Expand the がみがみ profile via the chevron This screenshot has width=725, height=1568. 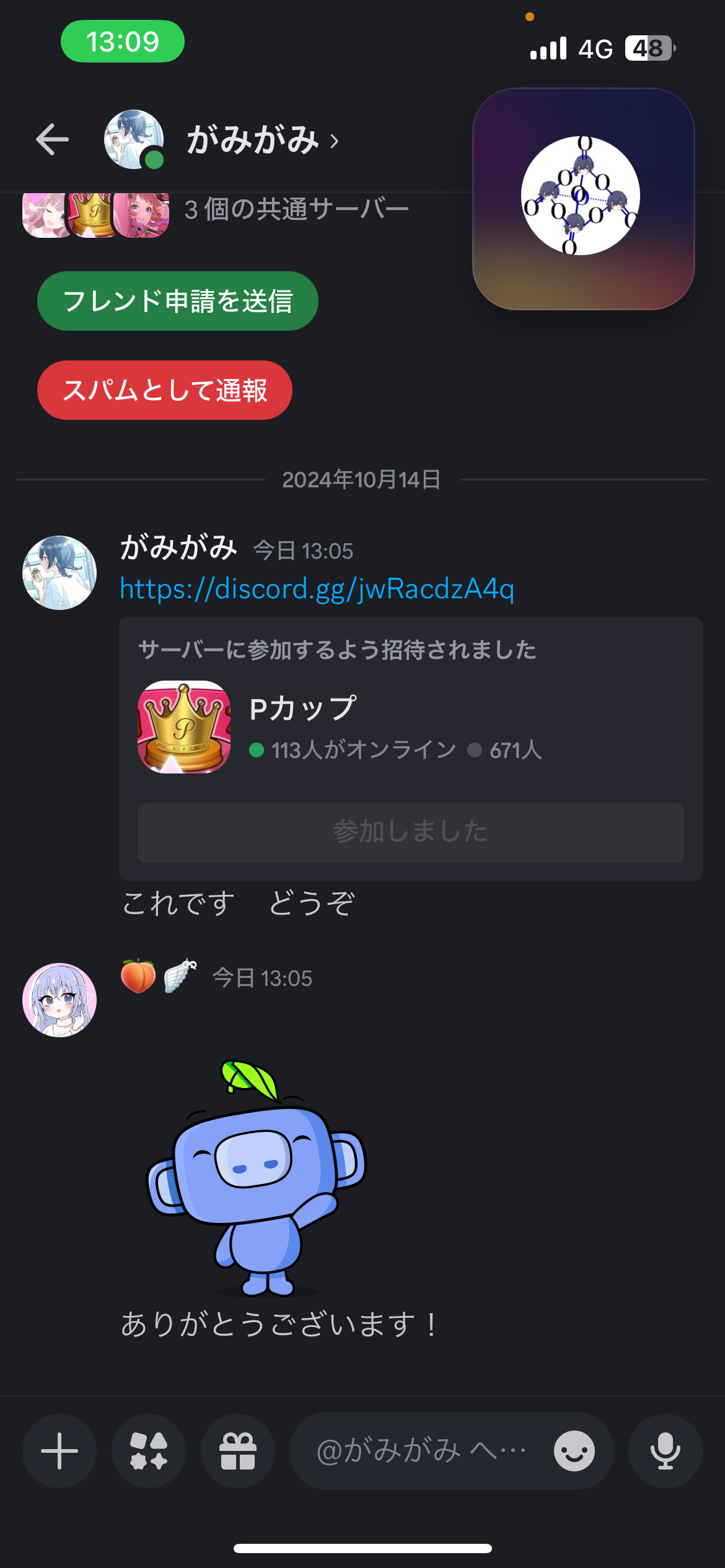pos(335,142)
